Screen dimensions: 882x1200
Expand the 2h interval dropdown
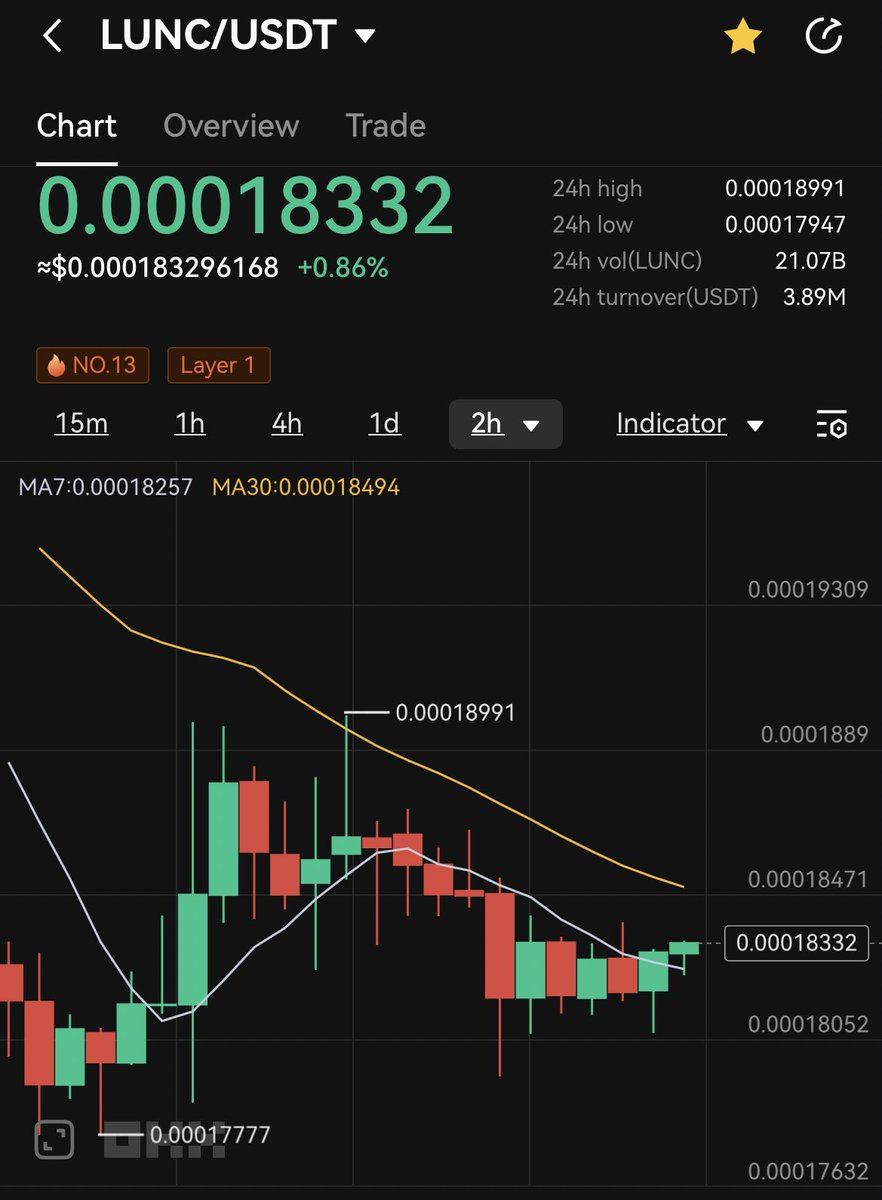tap(505, 424)
